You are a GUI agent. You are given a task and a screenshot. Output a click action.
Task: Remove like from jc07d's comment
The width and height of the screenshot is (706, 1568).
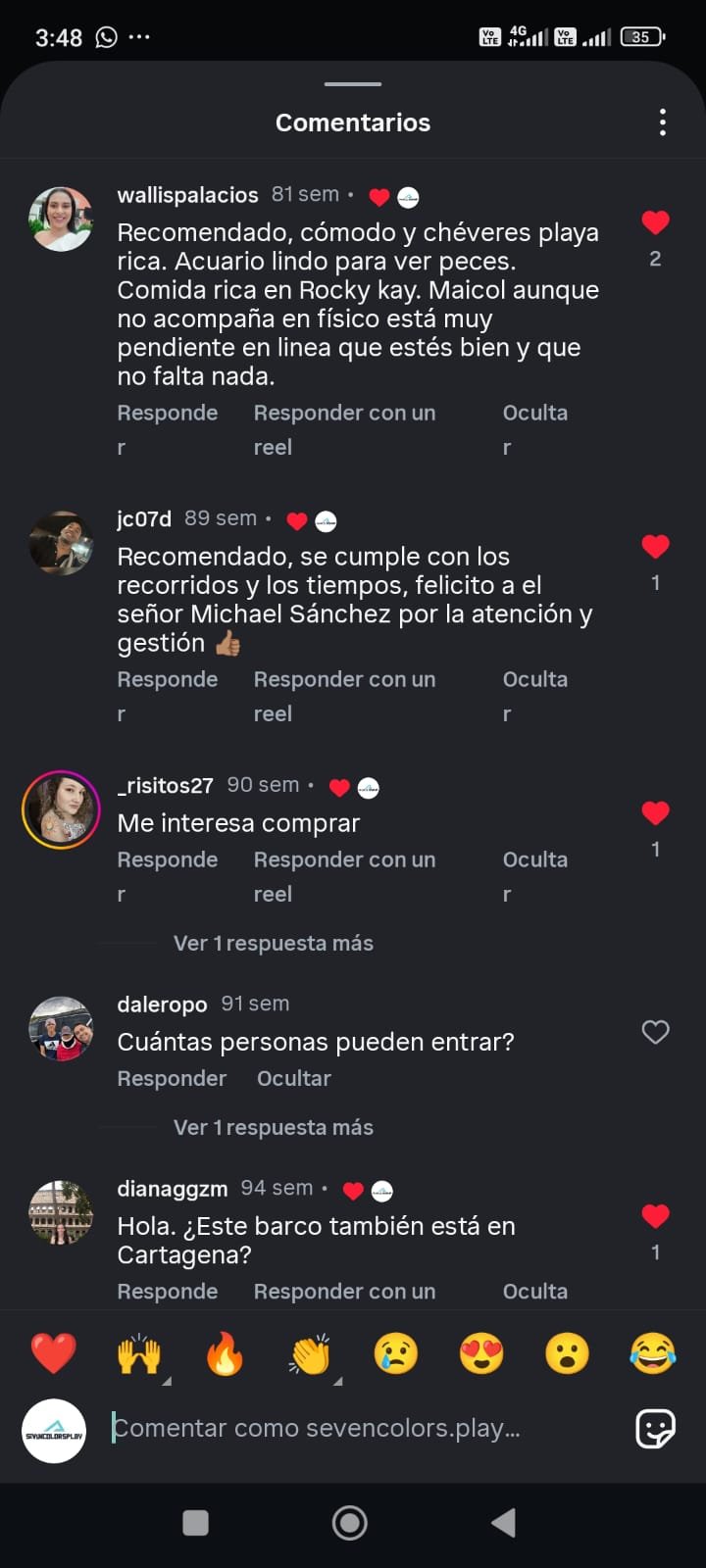coord(655,547)
